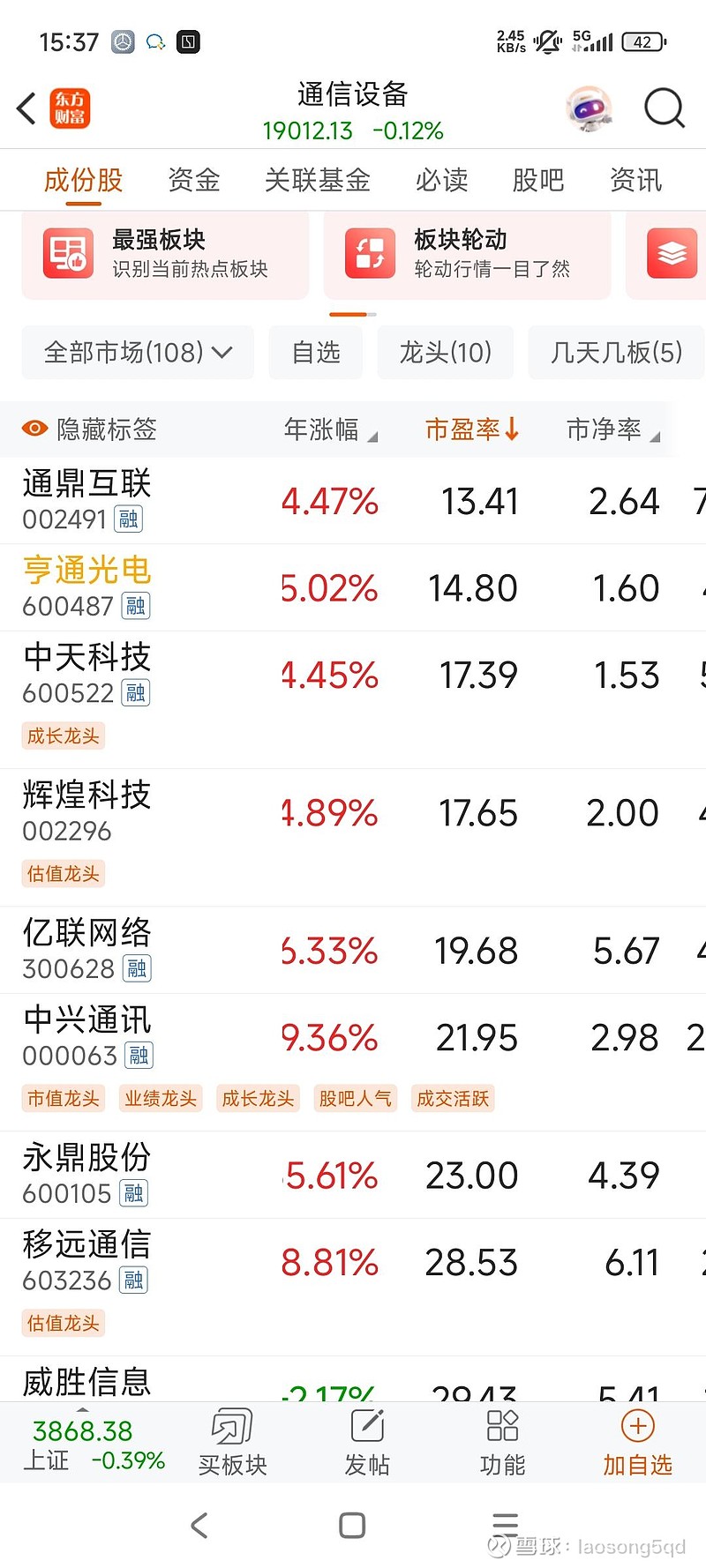Switch to the 资讯 tab
706x1568 pixels.
tap(635, 180)
